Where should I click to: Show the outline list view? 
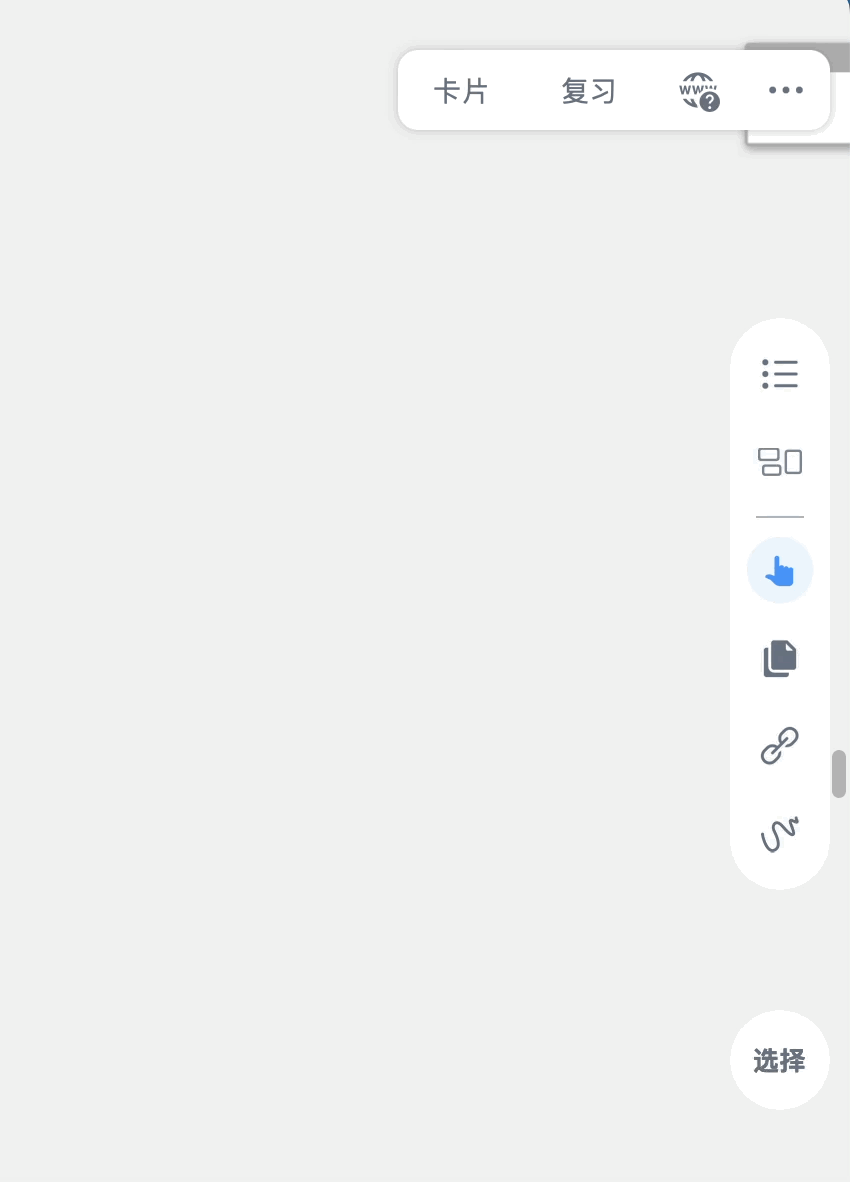(x=780, y=373)
